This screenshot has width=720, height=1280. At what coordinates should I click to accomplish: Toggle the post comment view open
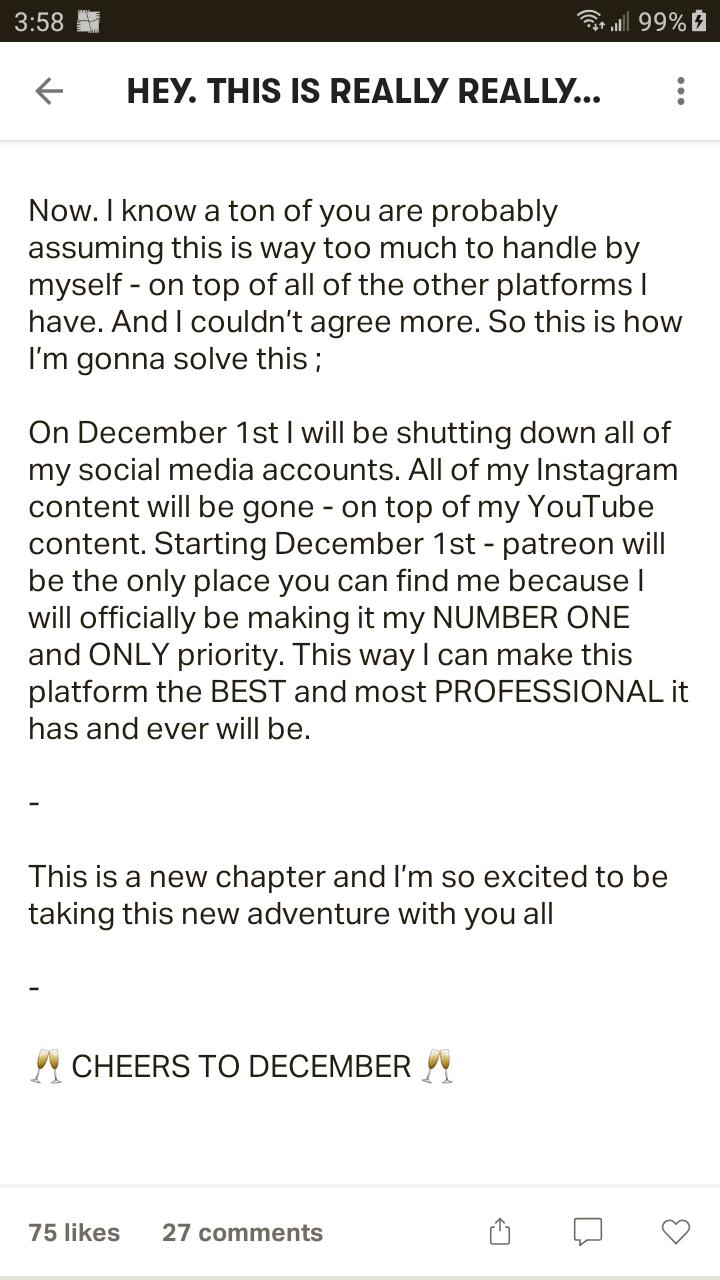click(589, 1232)
